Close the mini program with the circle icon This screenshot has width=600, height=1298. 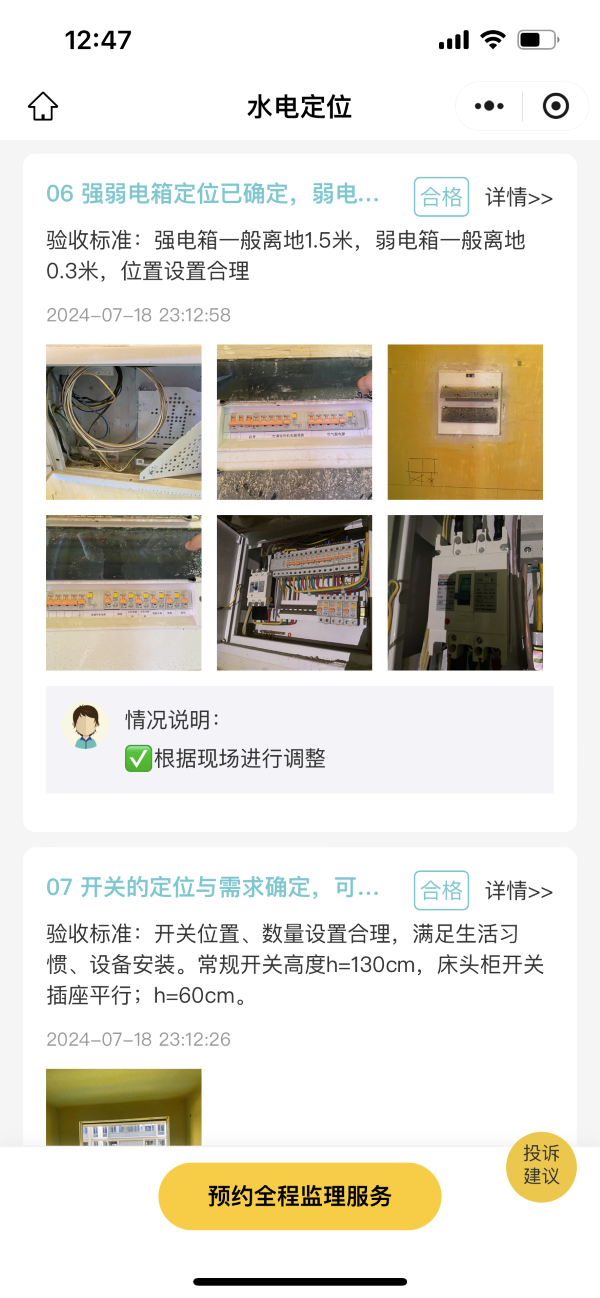tap(555, 106)
